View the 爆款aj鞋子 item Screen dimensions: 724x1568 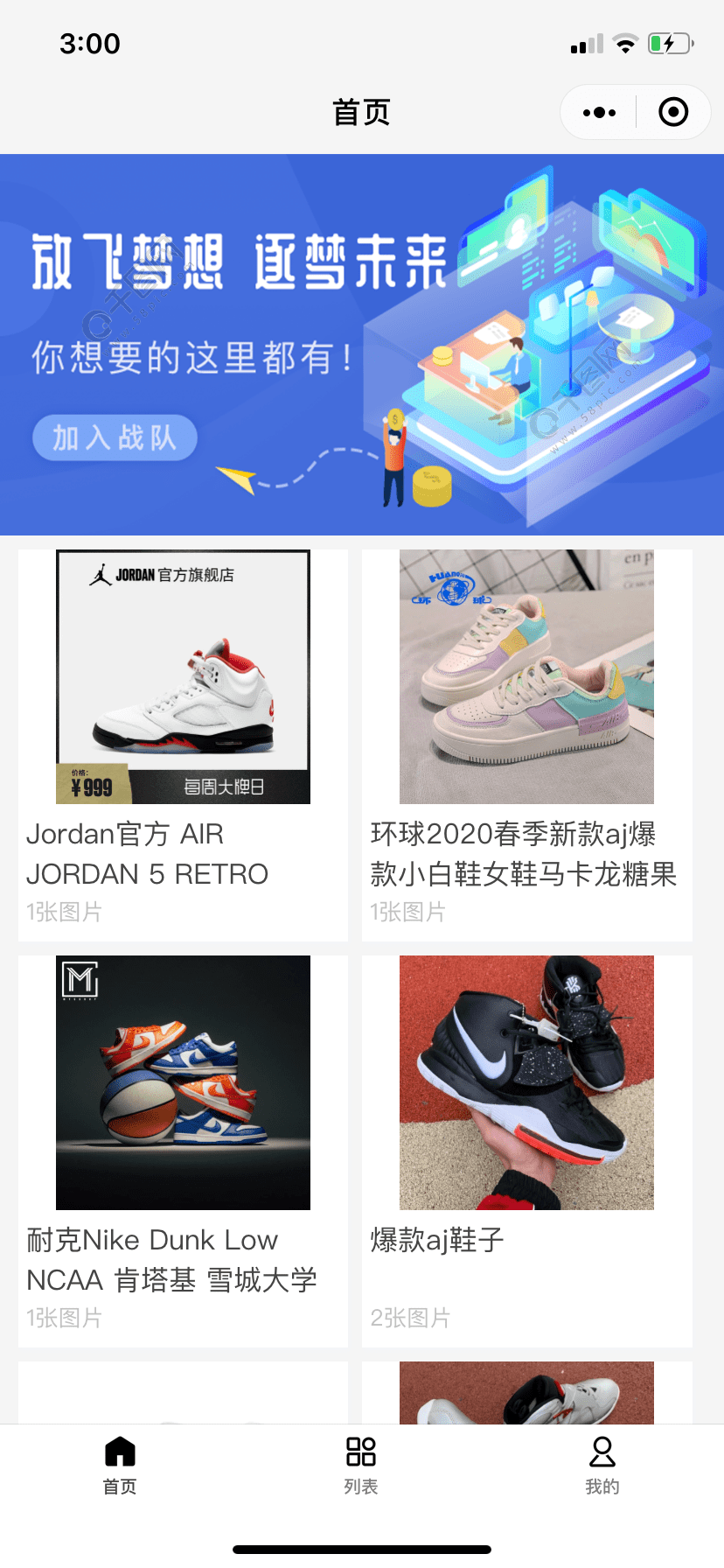pos(526,1150)
